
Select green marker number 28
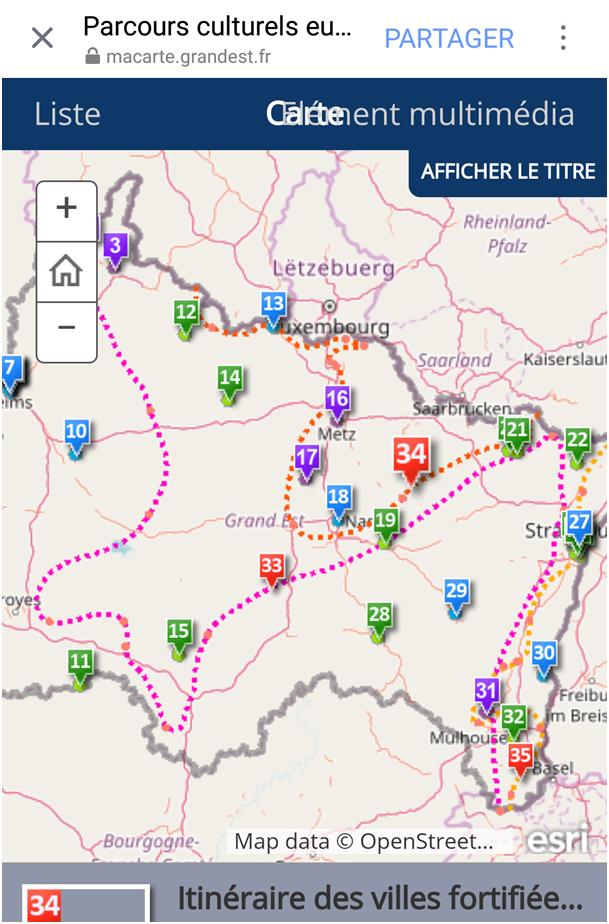pyautogui.click(x=379, y=616)
